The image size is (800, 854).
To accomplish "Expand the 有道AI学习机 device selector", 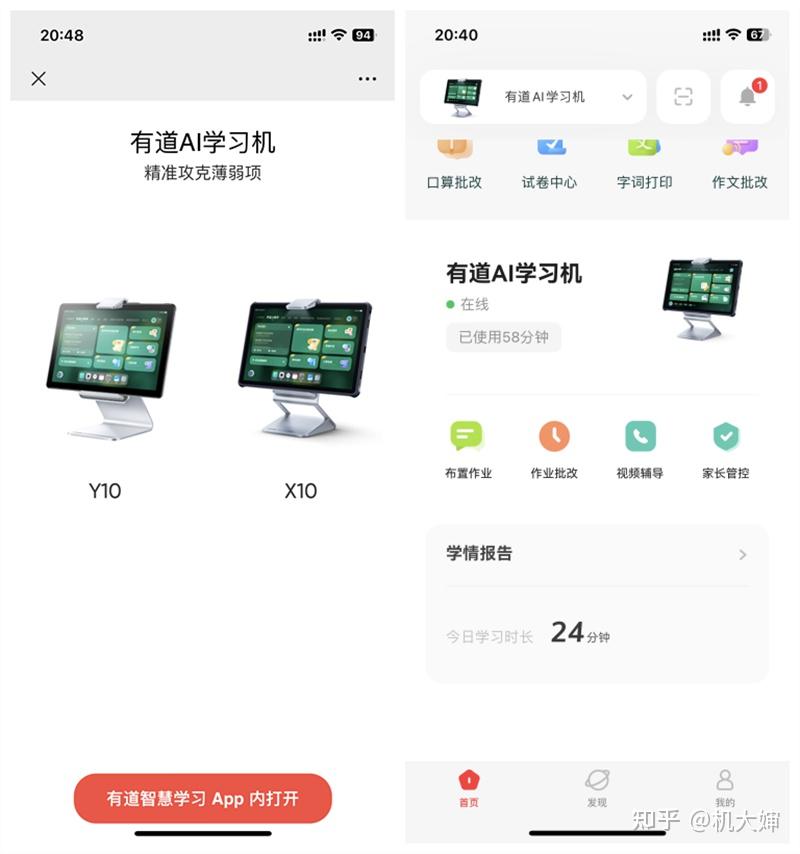I will click(x=628, y=96).
